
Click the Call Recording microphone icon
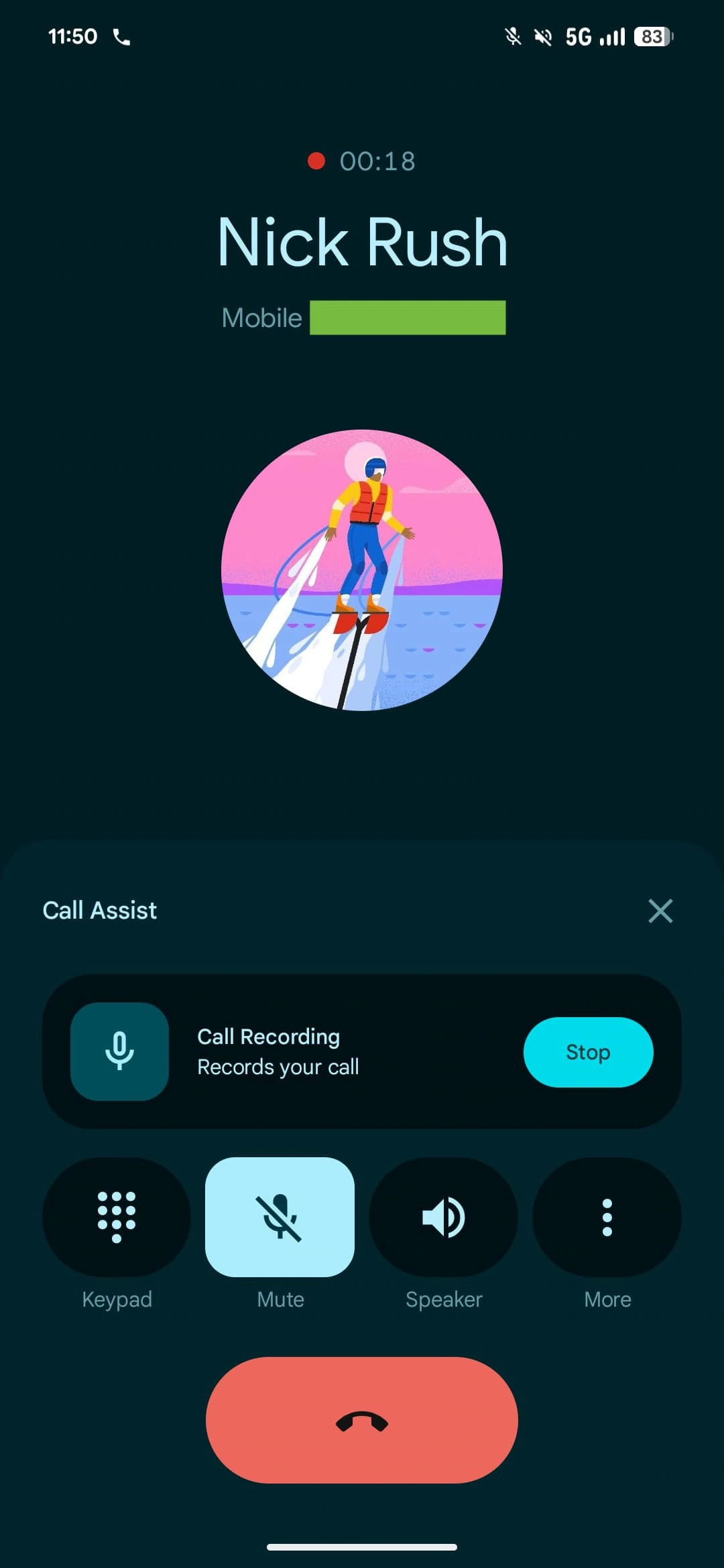coord(119,1052)
